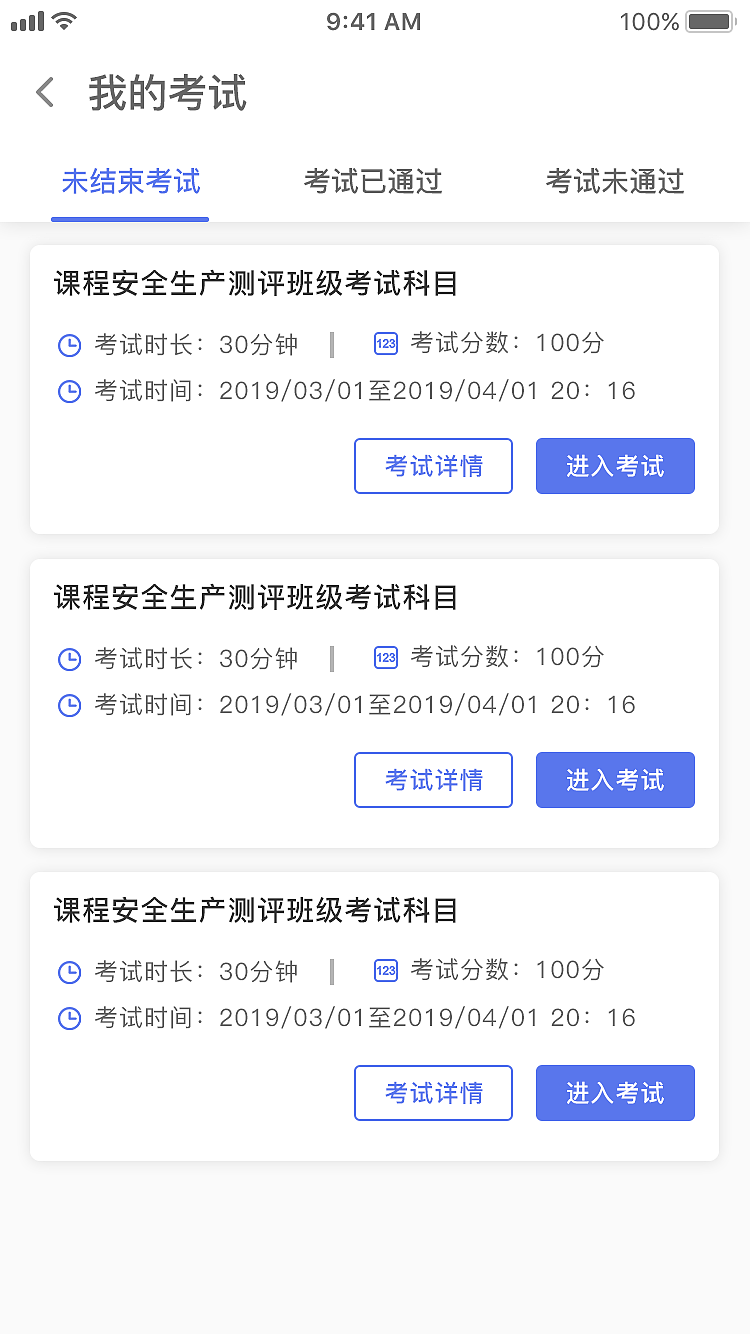Click the clock icon beside first exam duration
The image size is (750, 1334).
(69, 343)
